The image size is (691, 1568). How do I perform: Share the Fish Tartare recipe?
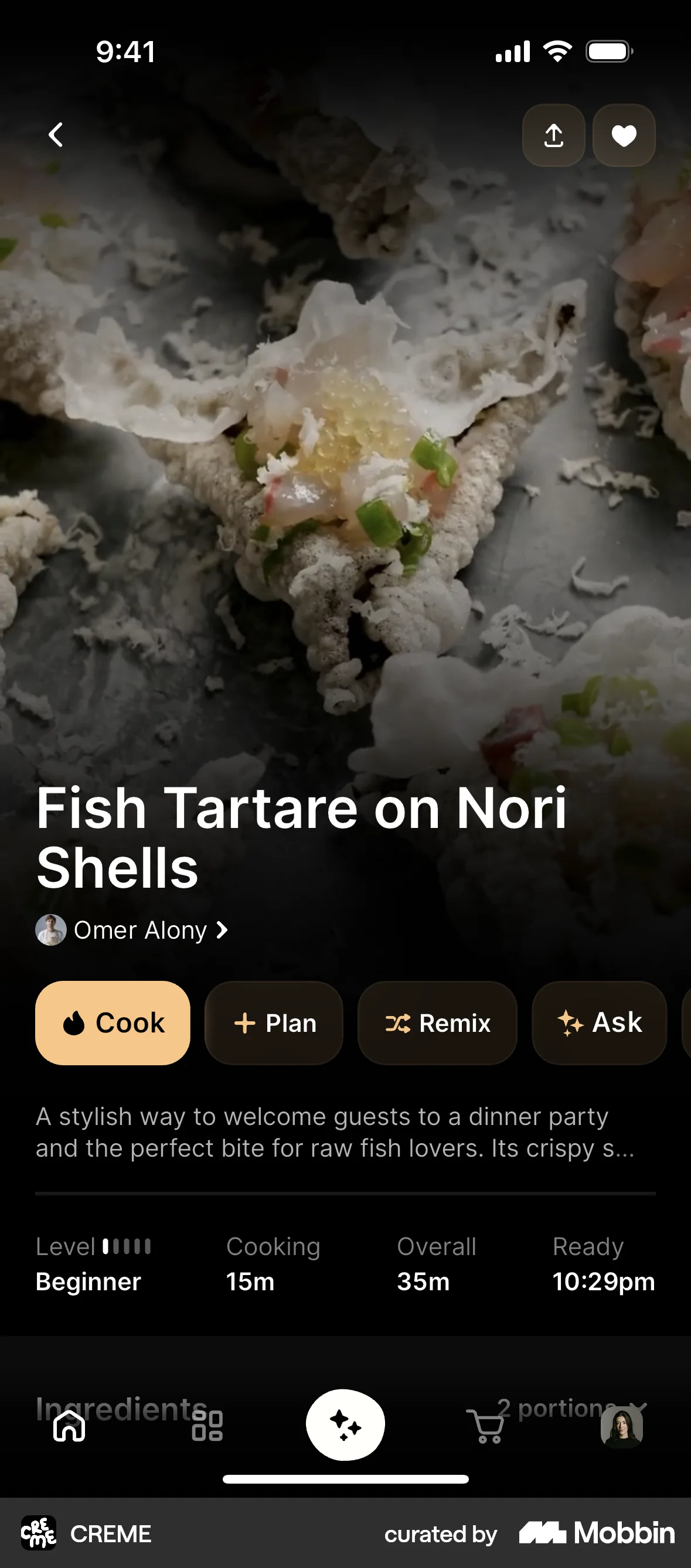click(553, 135)
